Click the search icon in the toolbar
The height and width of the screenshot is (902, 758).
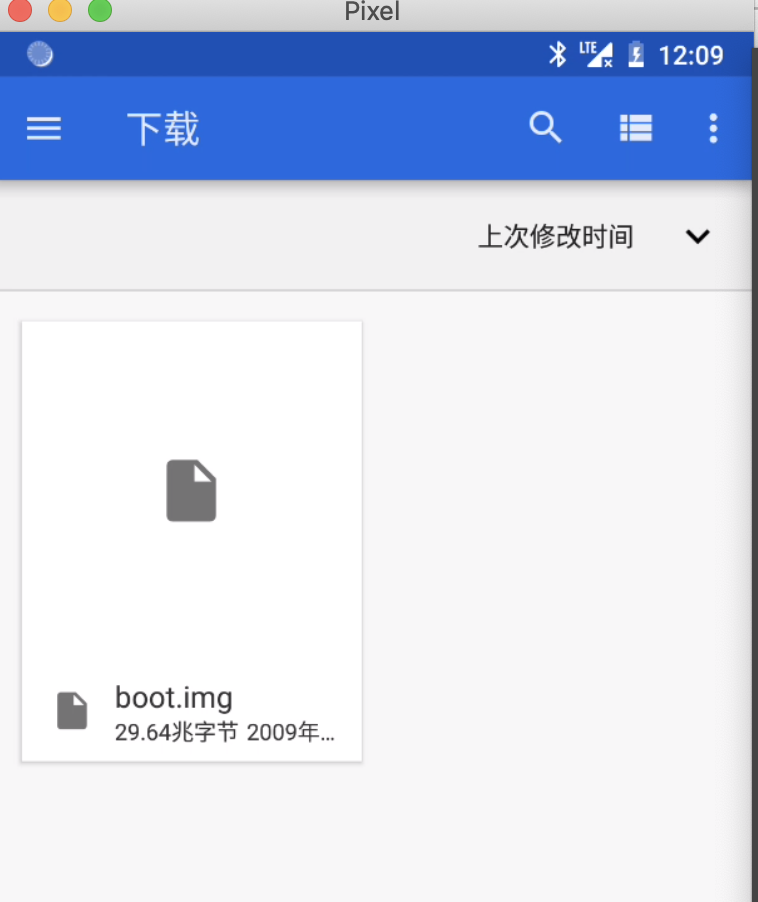coord(545,128)
